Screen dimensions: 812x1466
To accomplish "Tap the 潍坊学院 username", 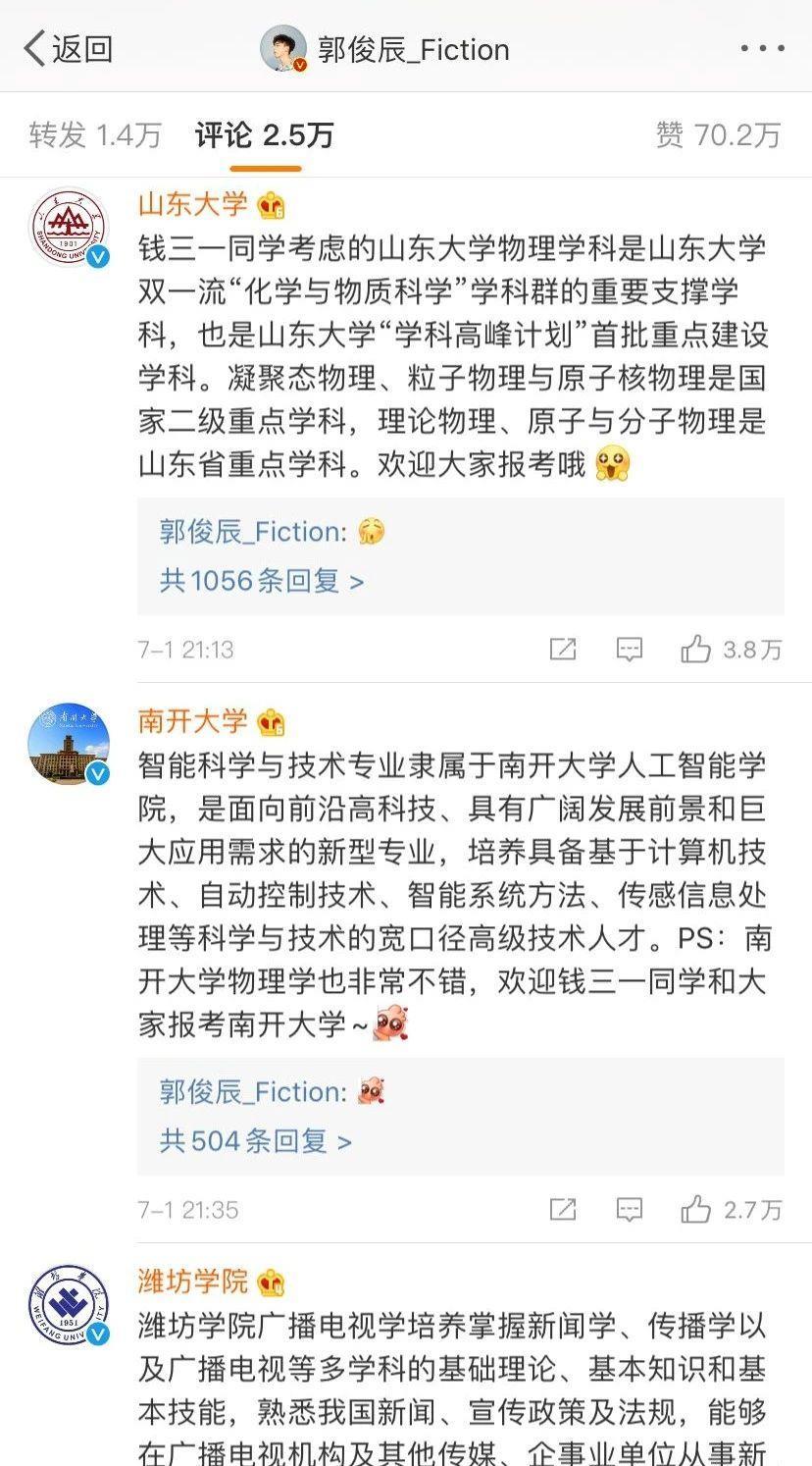I will click(x=193, y=1281).
